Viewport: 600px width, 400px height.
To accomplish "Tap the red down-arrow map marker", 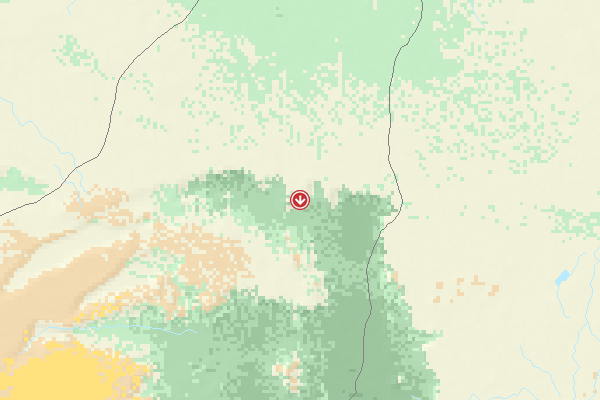I will coord(300,200).
